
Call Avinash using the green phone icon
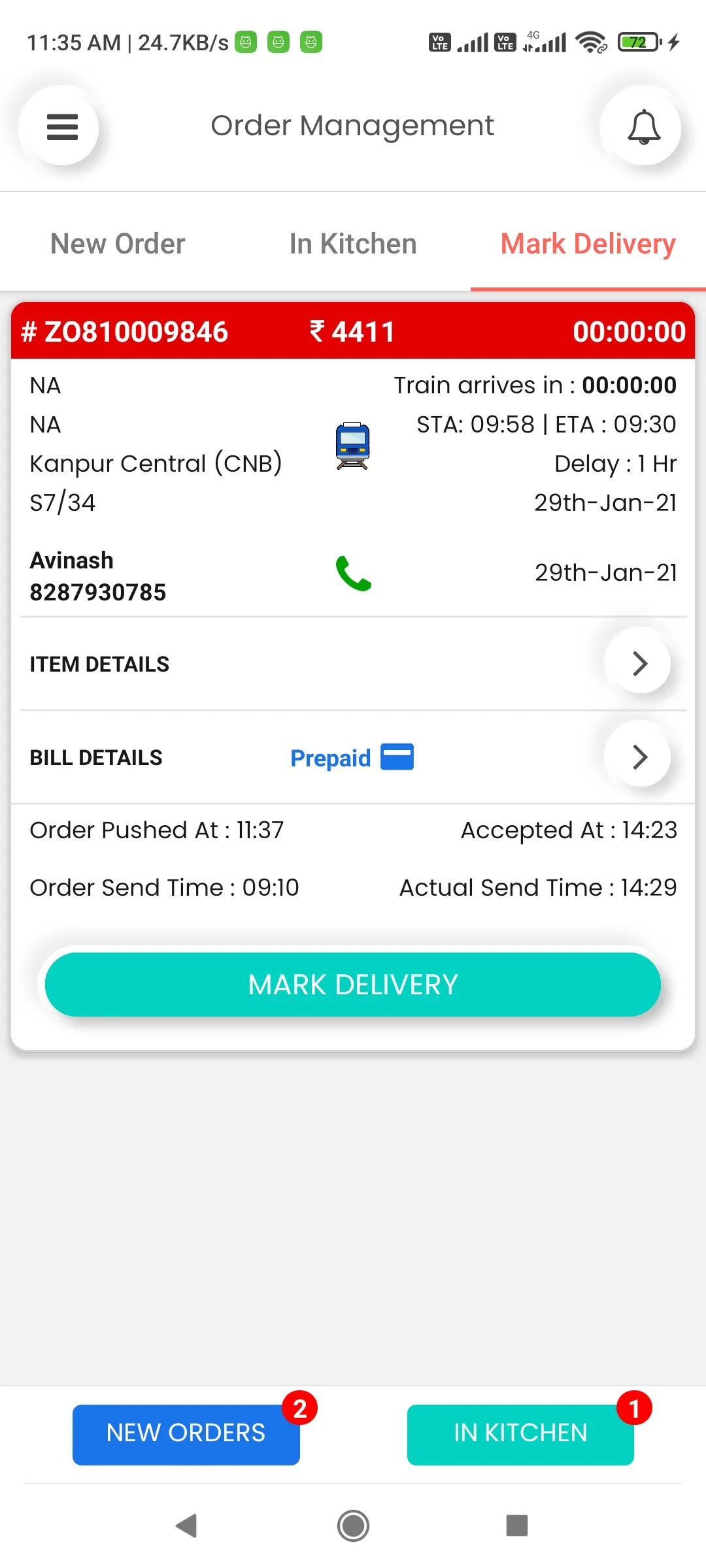point(353,573)
